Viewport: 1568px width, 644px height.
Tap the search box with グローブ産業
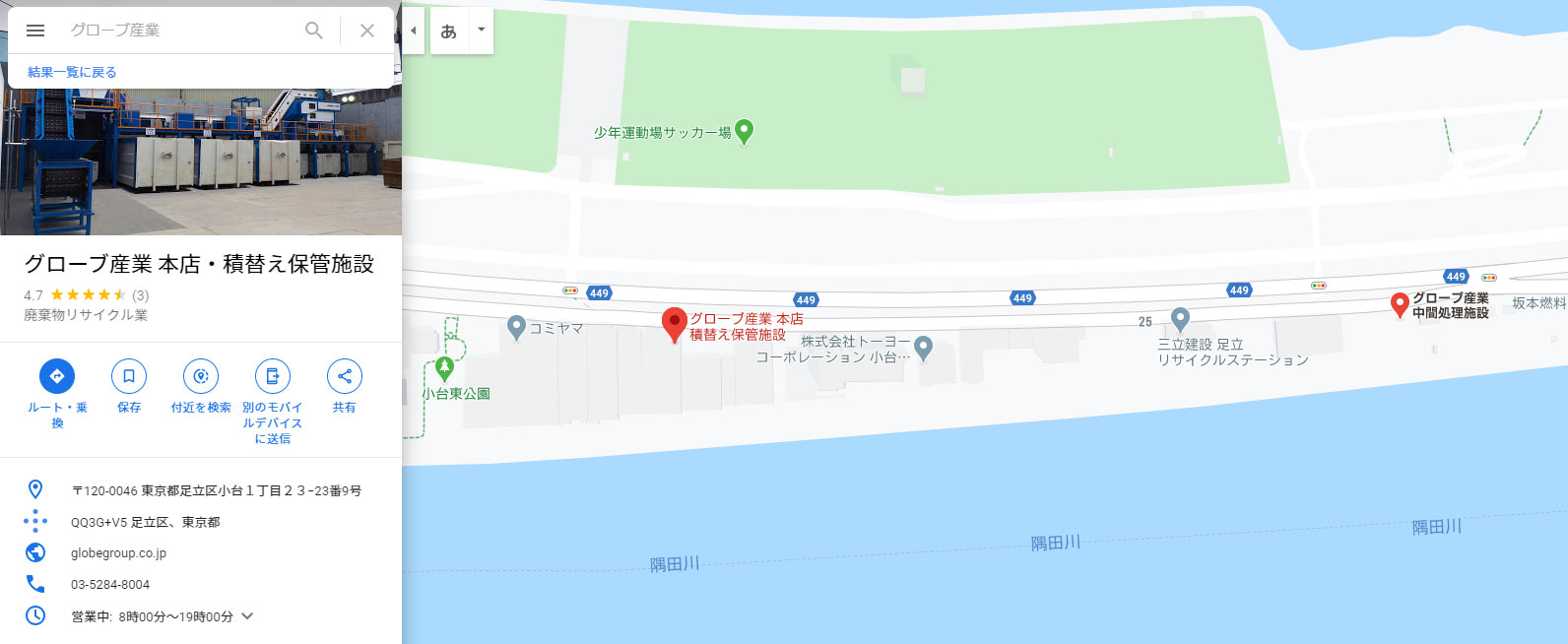[177, 31]
